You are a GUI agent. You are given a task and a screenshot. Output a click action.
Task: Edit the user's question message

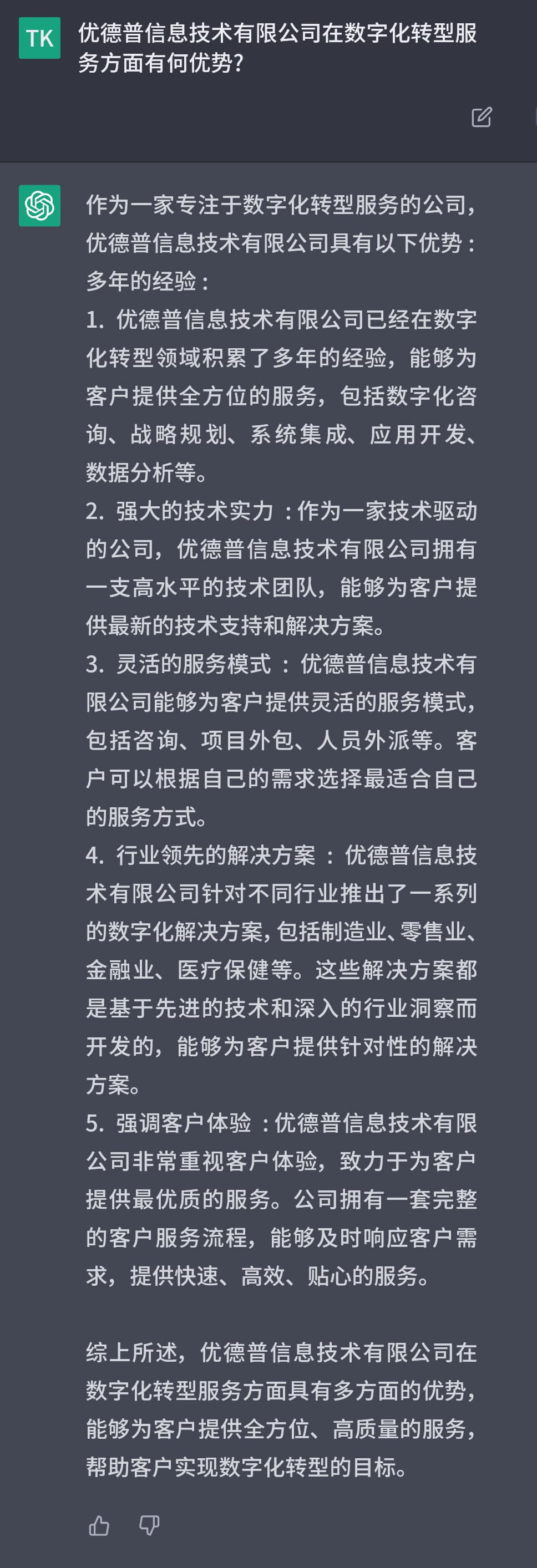point(482,117)
